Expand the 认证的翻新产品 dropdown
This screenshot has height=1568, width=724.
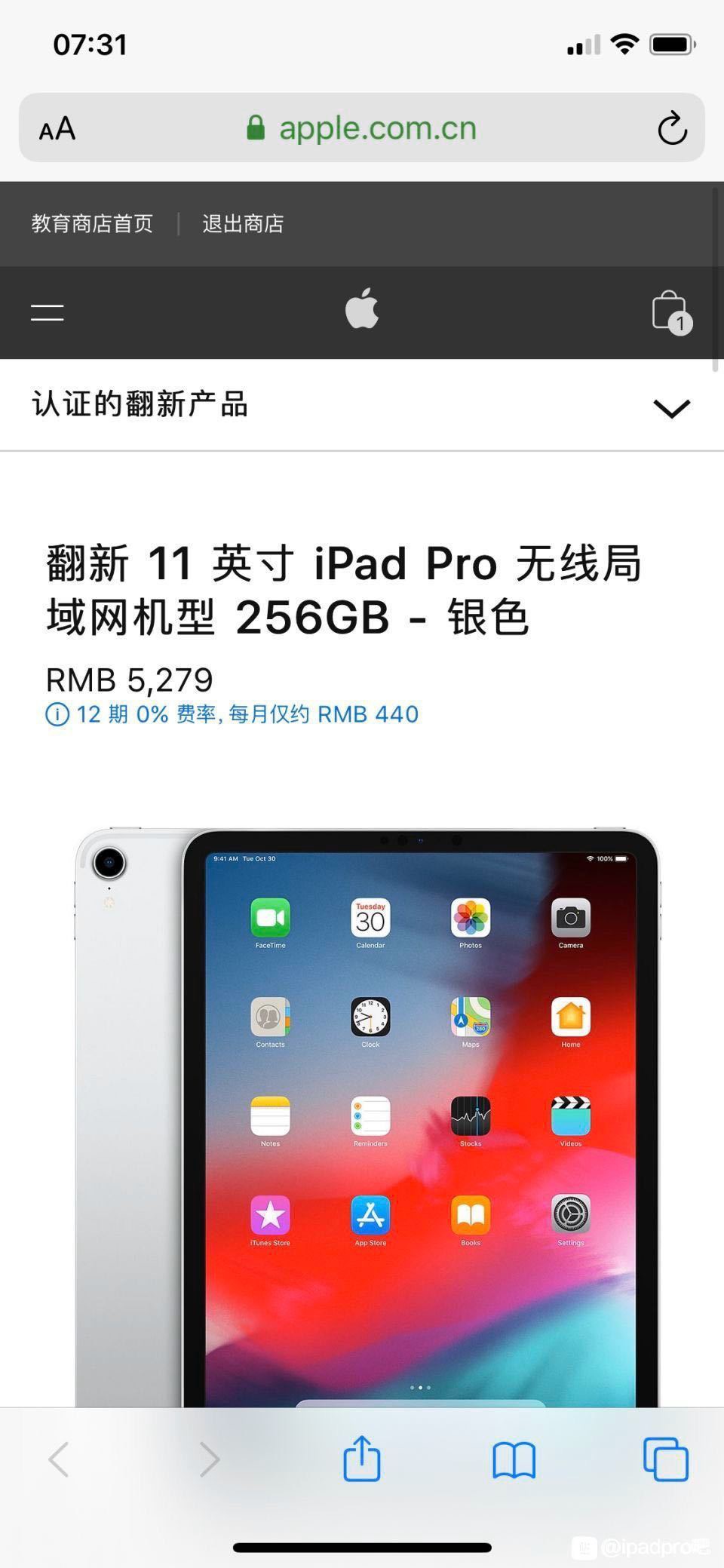(x=362, y=405)
